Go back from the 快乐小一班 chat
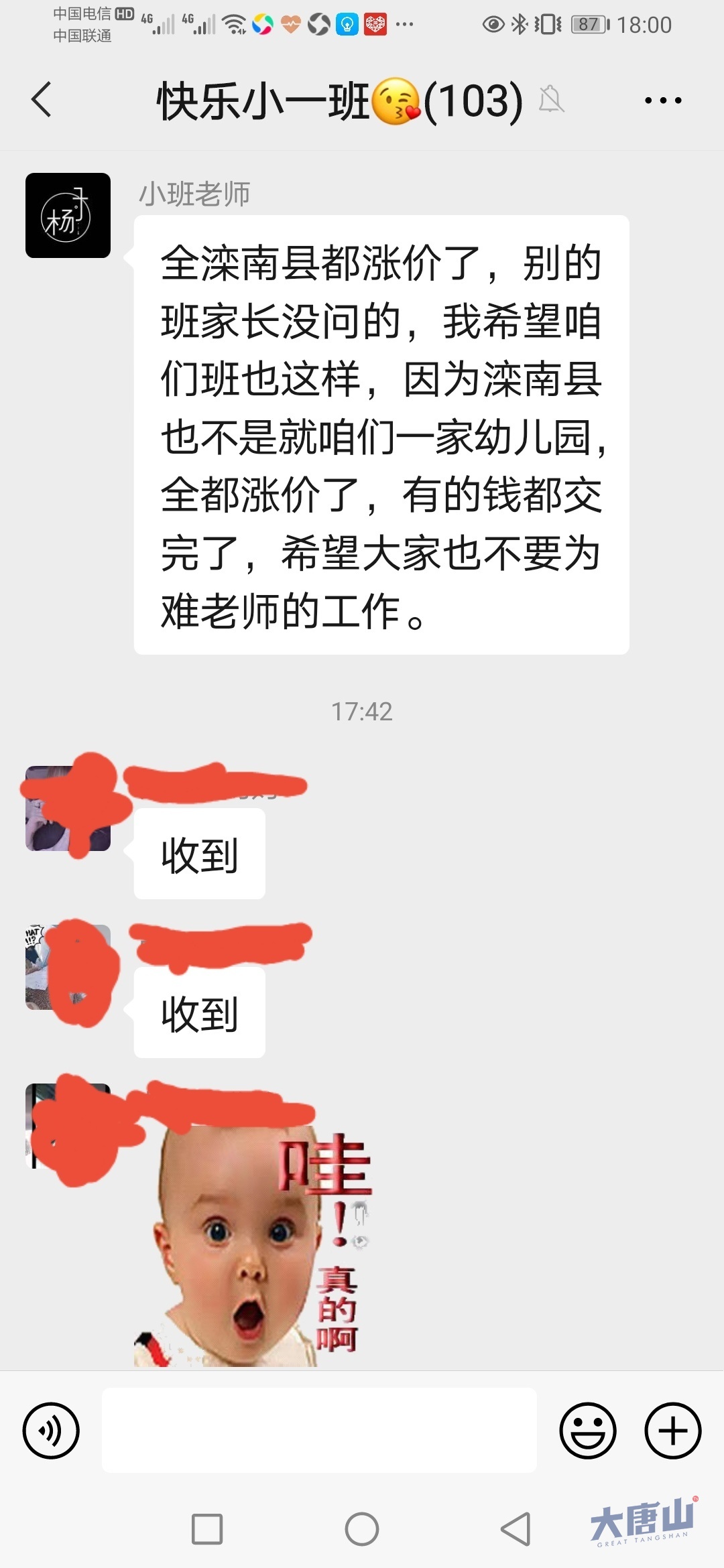Screen dimensions: 724x1568 click(42, 100)
